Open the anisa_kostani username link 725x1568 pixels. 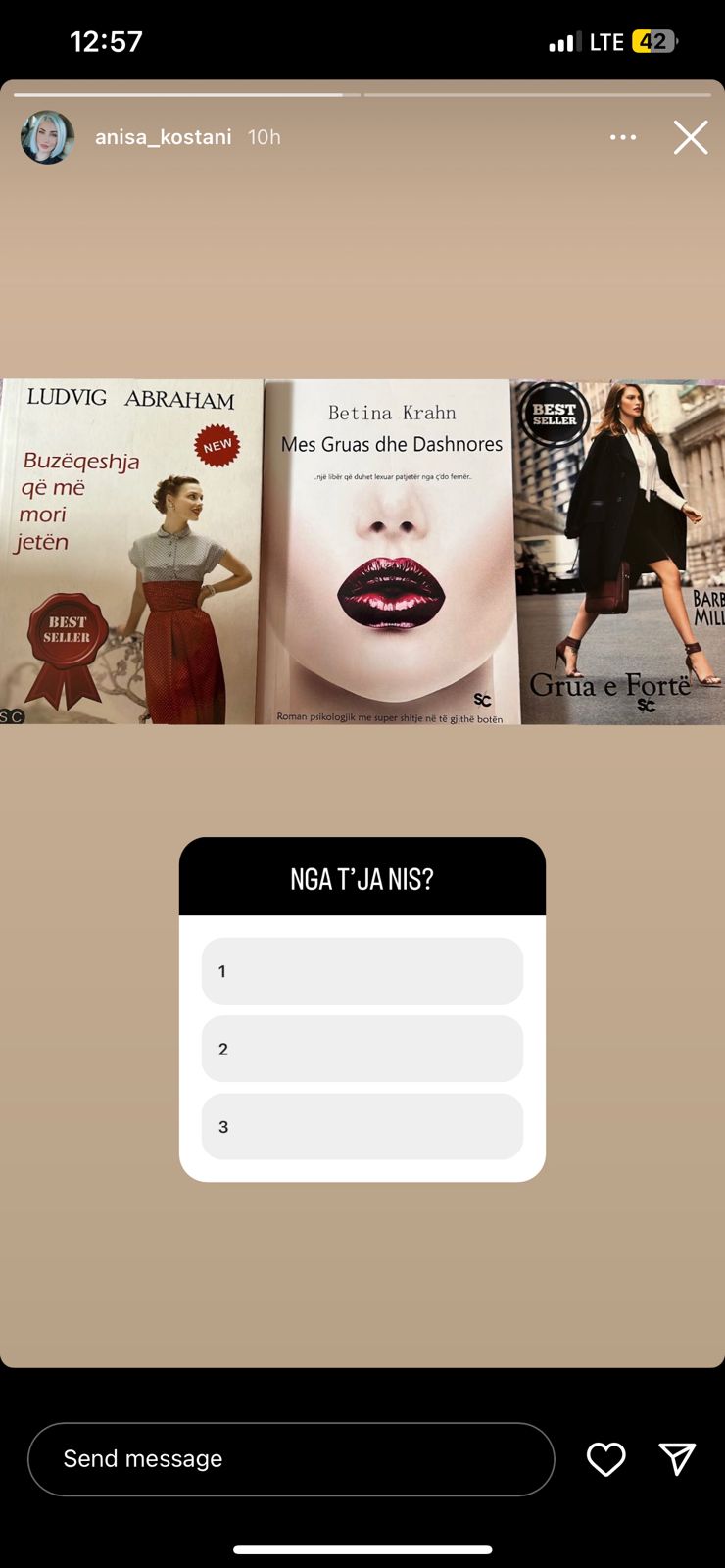tap(164, 138)
